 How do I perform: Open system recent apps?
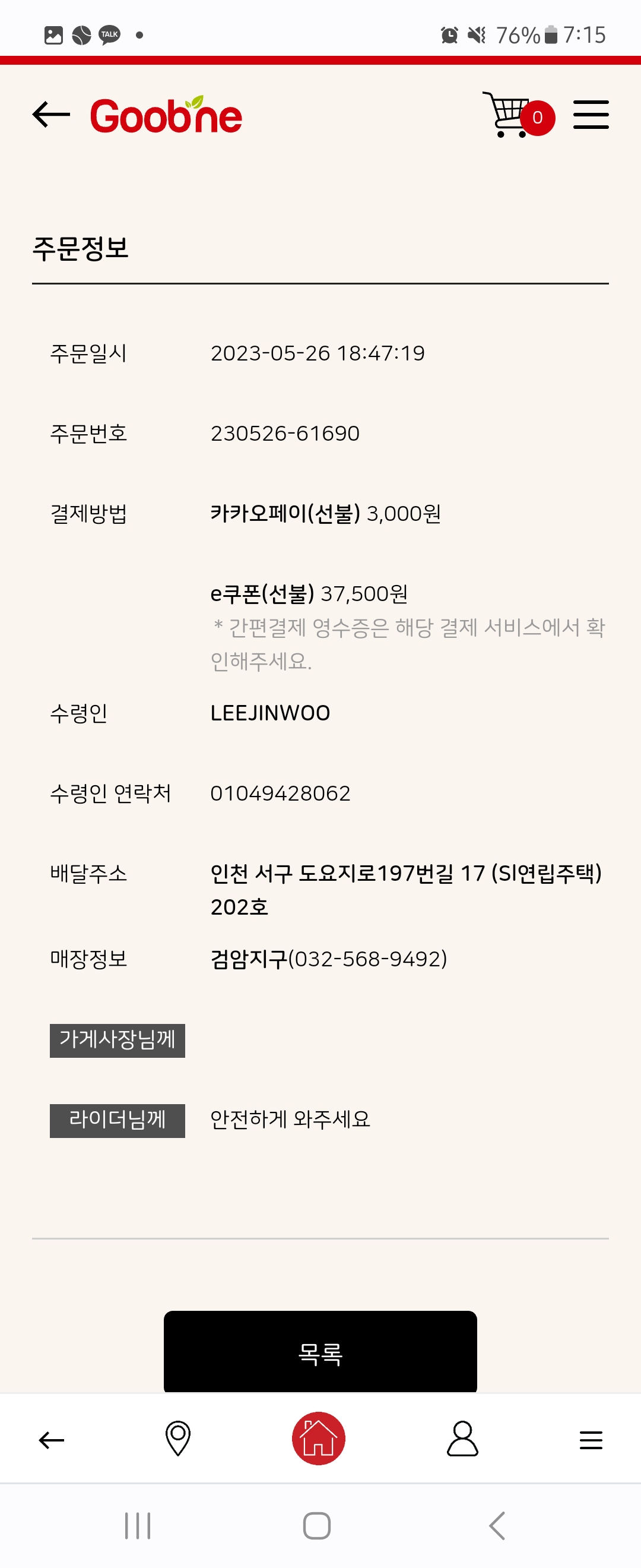(138, 1525)
